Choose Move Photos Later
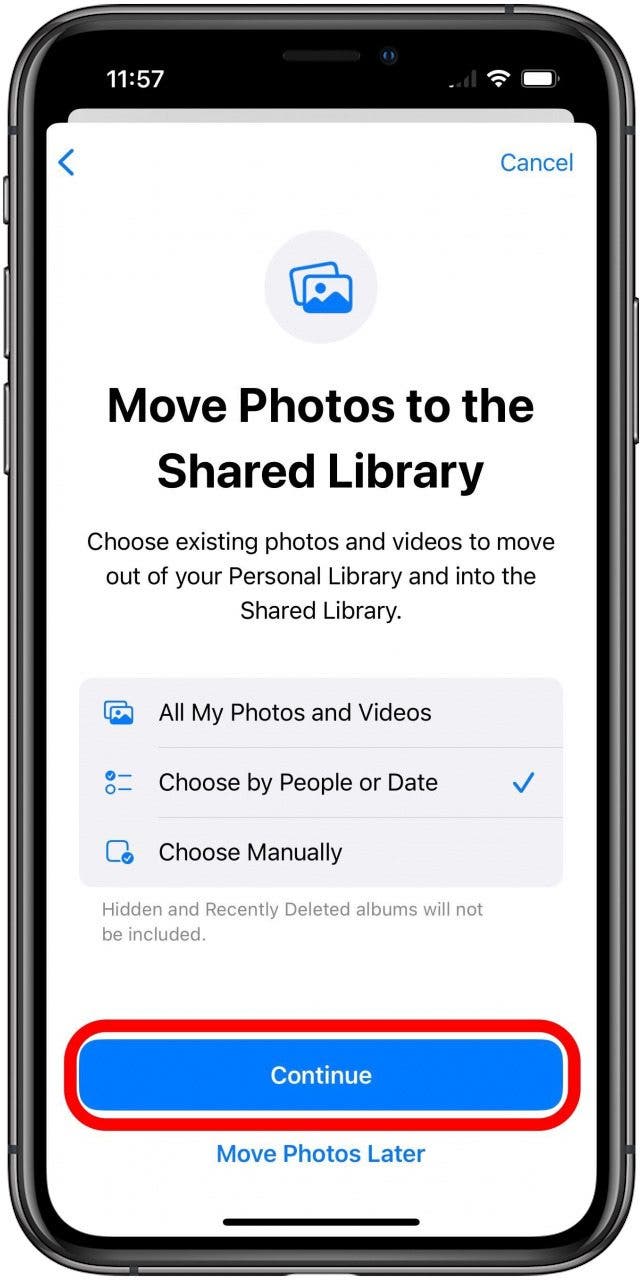Viewport: 642px width, 1280px height. (321, 1154)
